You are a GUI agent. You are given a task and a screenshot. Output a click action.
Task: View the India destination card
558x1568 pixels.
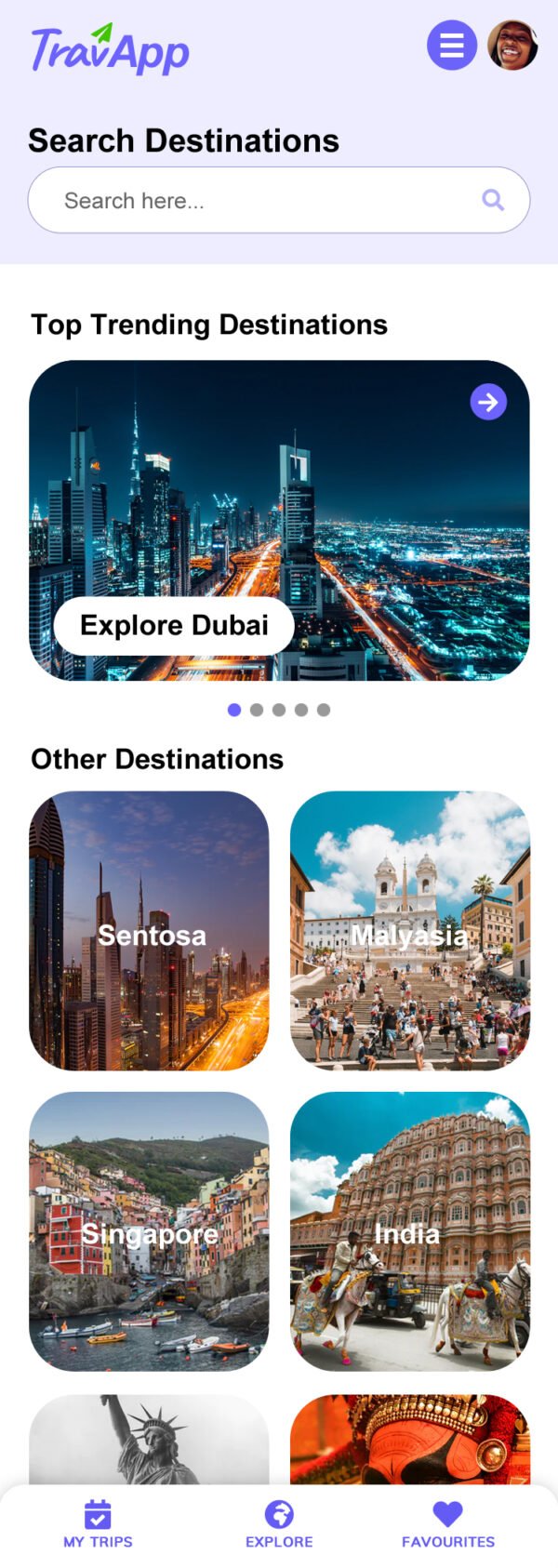pyautogui.click(x=410, y=1231)
